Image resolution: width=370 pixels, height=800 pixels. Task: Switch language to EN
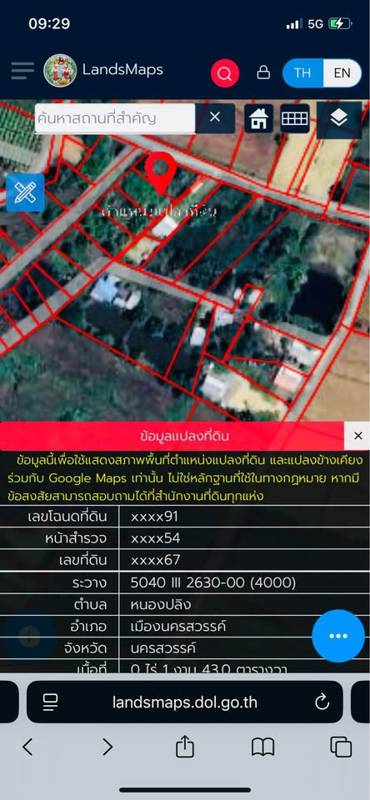pyautogui.click(x=342, y=73)
